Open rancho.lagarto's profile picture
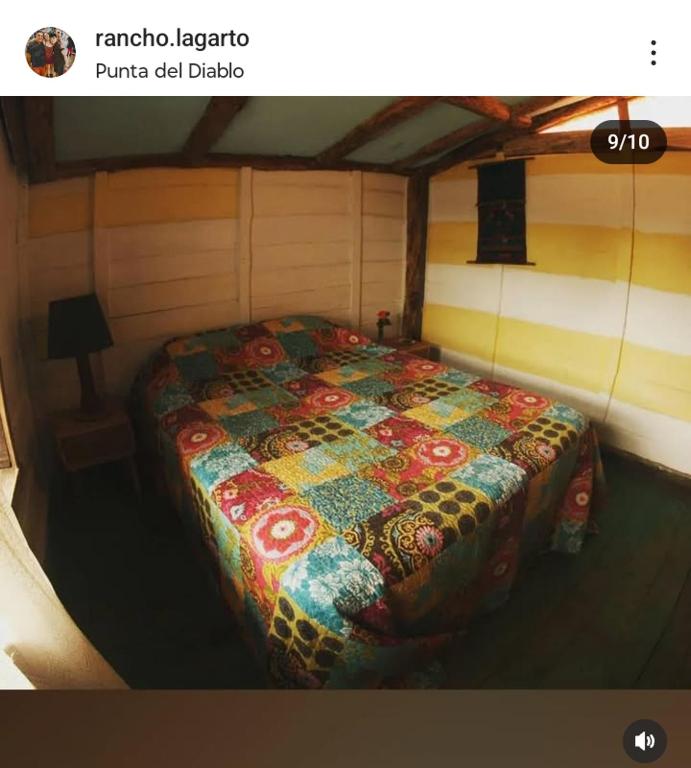 coord(50,53)
